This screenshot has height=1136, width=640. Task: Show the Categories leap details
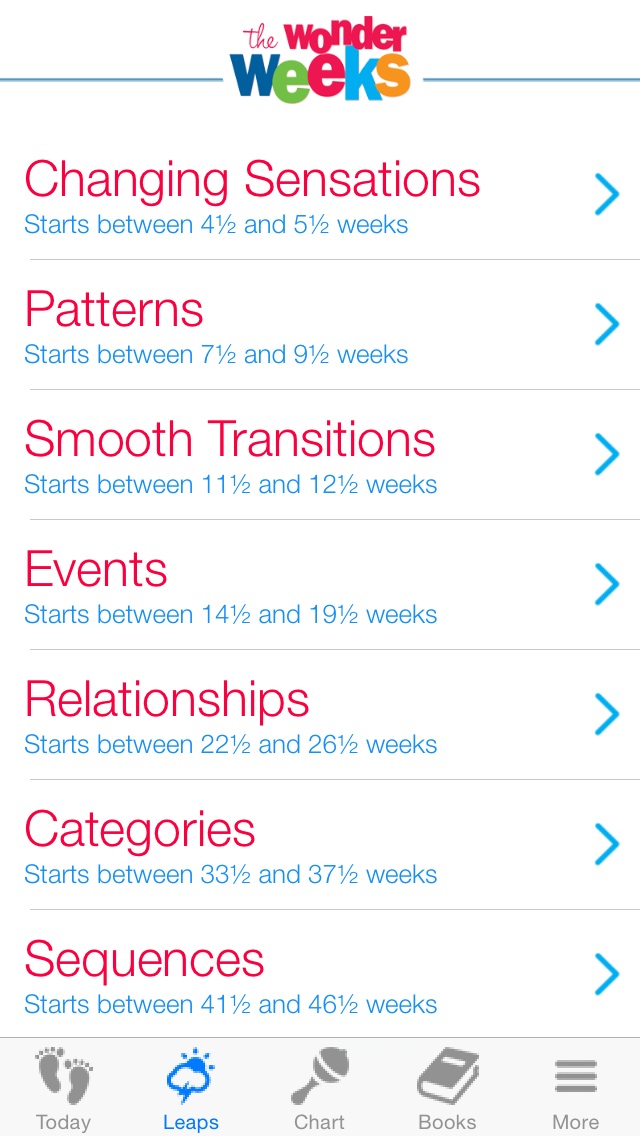coord(320,846)
